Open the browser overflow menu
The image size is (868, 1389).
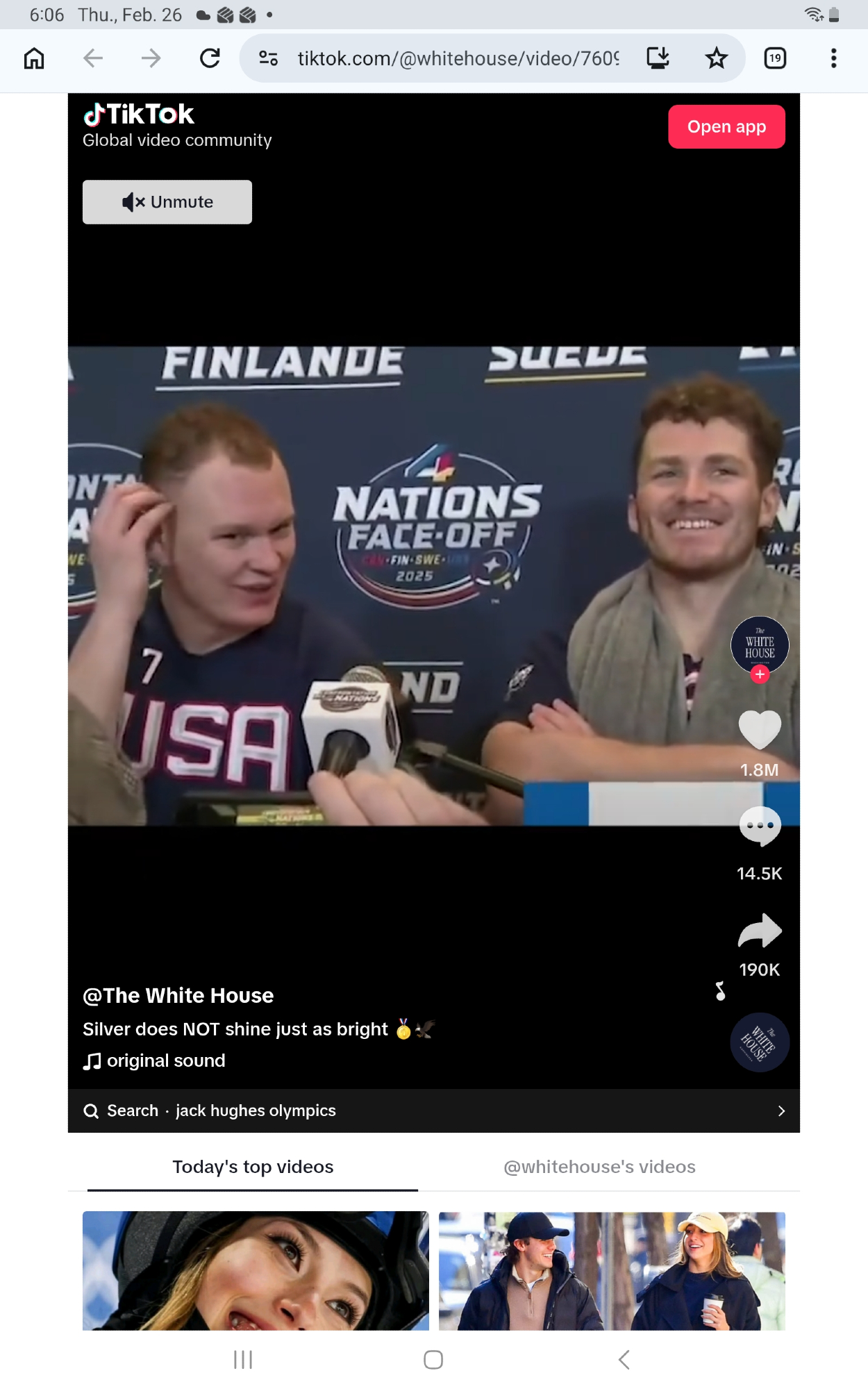[833, 58]
